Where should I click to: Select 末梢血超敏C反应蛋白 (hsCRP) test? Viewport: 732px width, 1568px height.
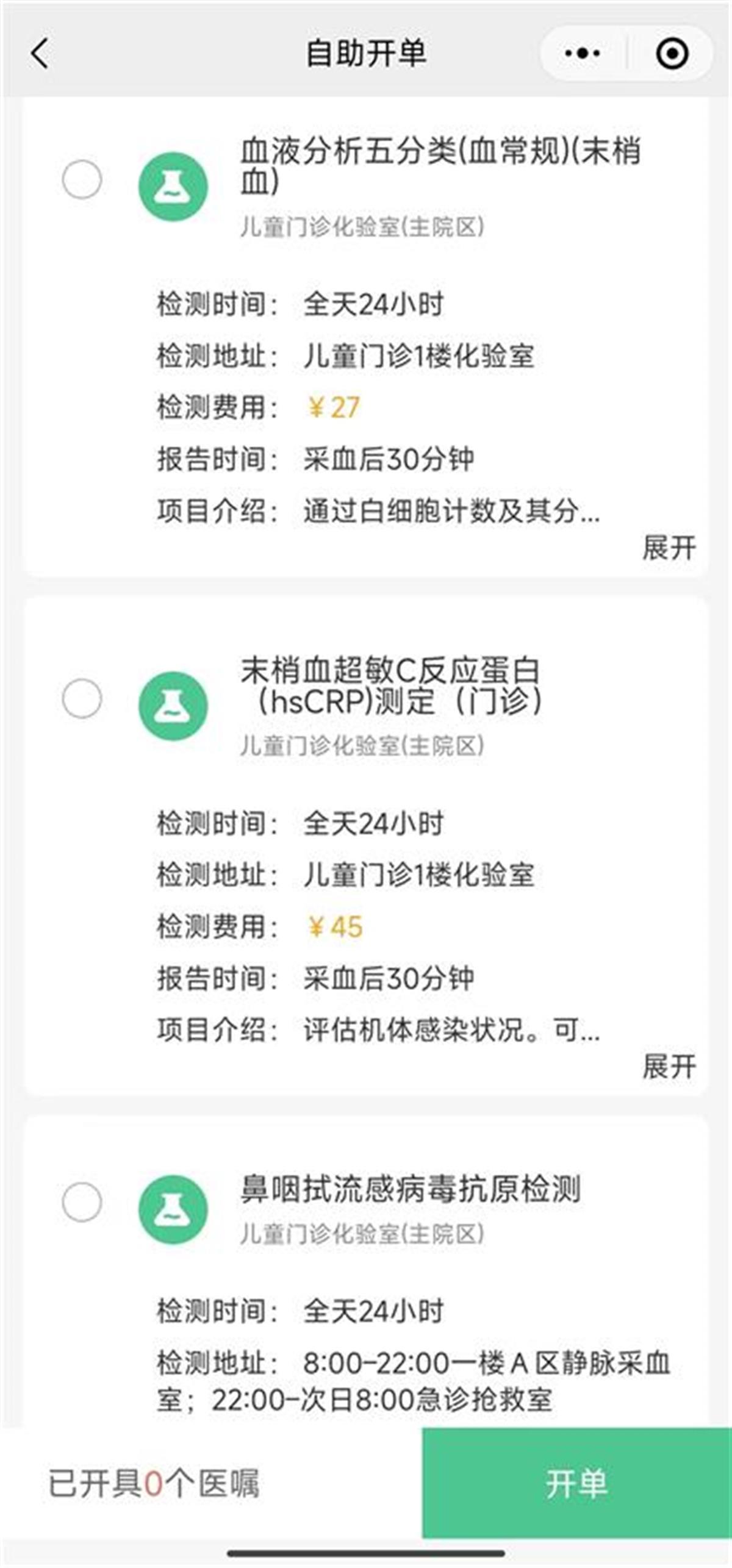point(82,698)
